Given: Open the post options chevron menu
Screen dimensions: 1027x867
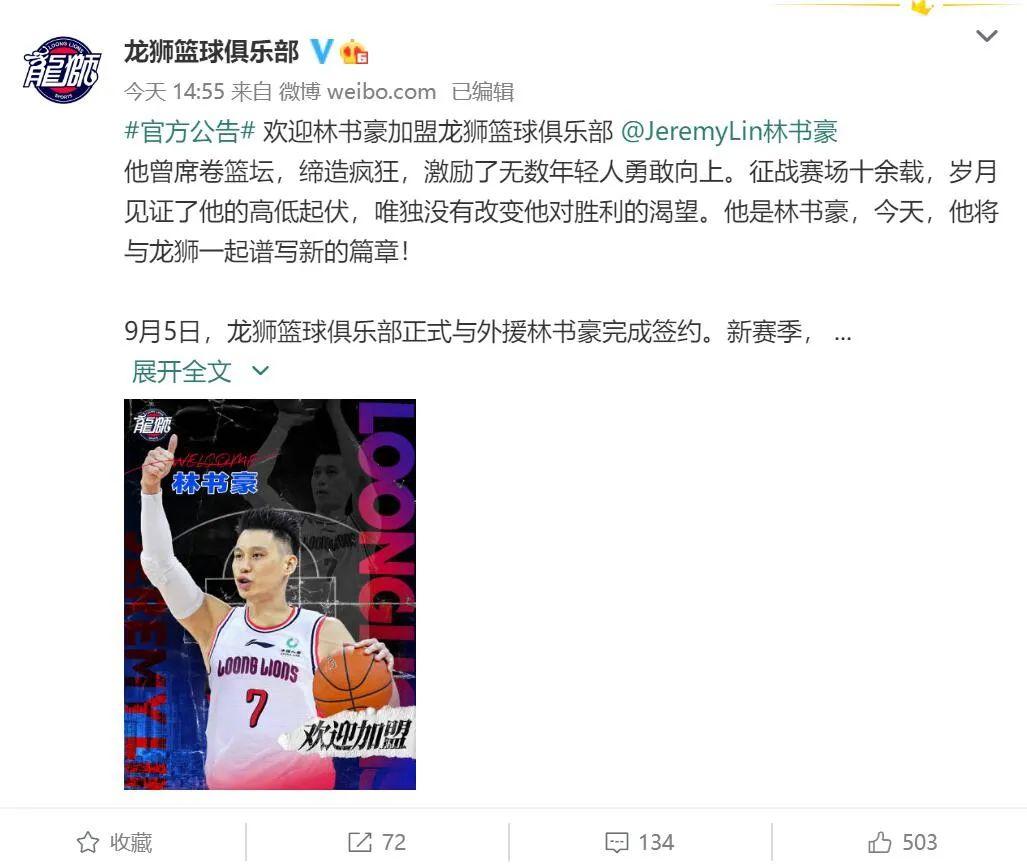Looking at the screenshot, I should click(x=986, y=37).
